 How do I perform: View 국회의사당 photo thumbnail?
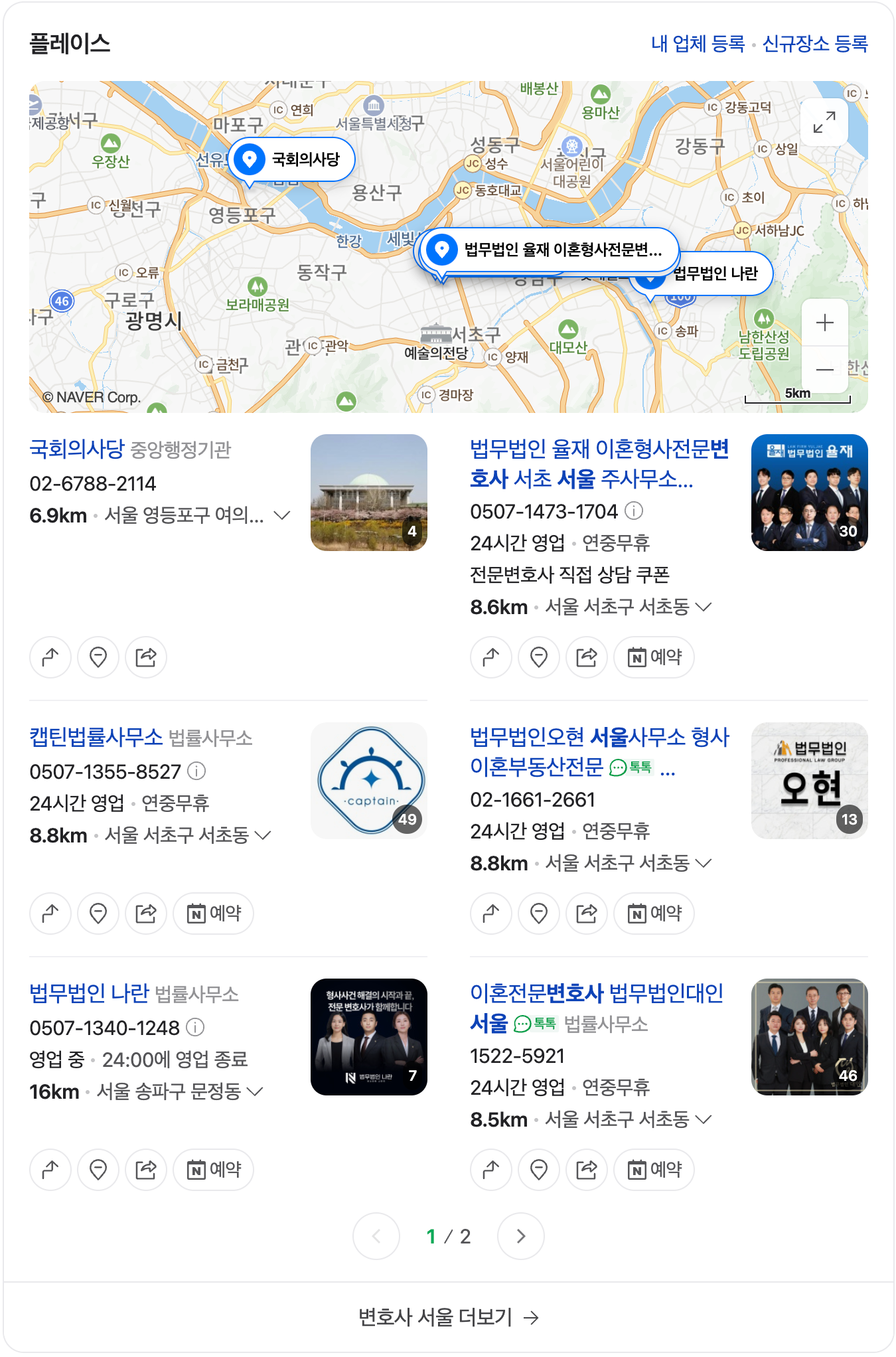point(368,492)
